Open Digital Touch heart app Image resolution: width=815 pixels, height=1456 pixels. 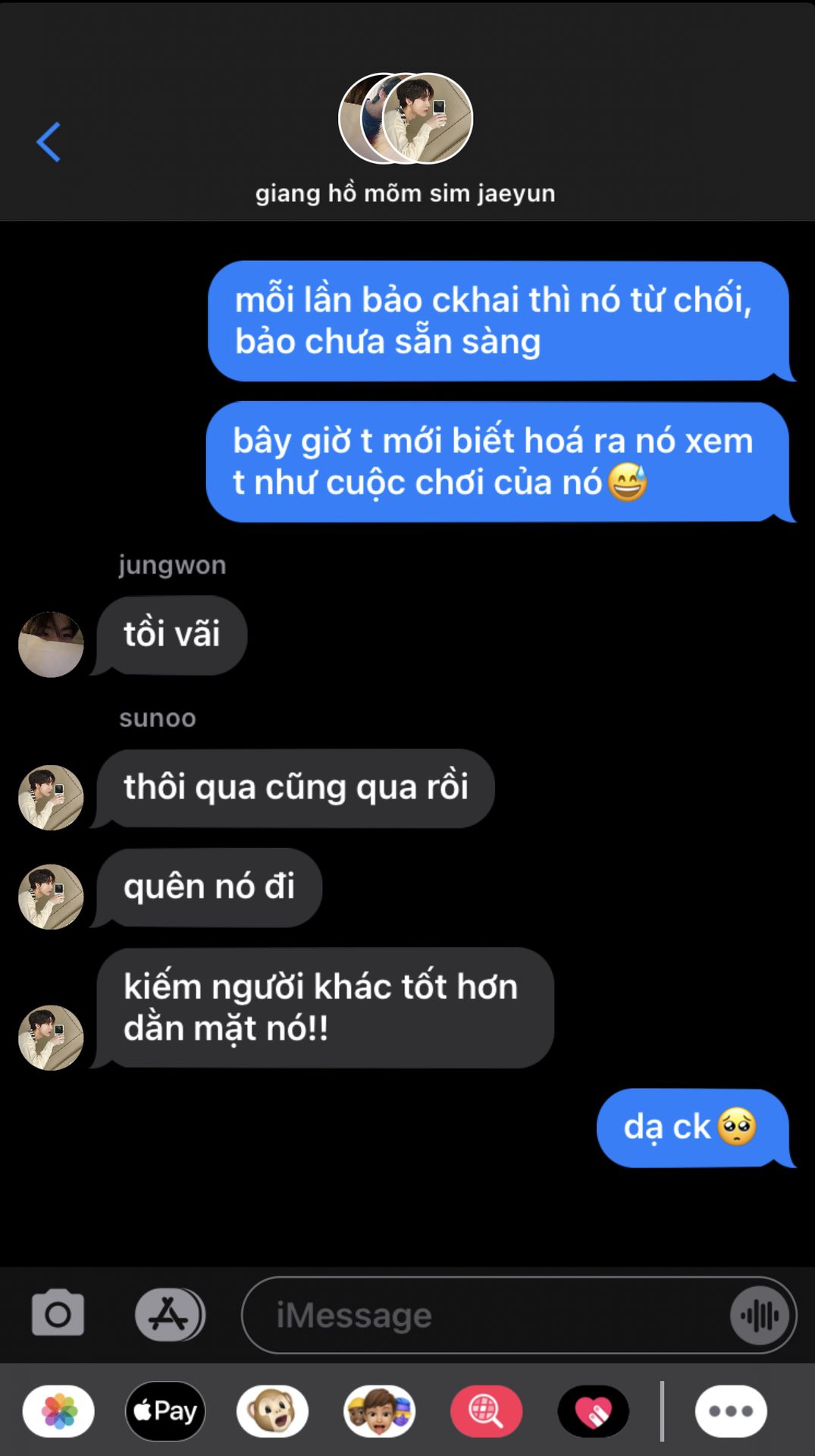(593, 1411)
